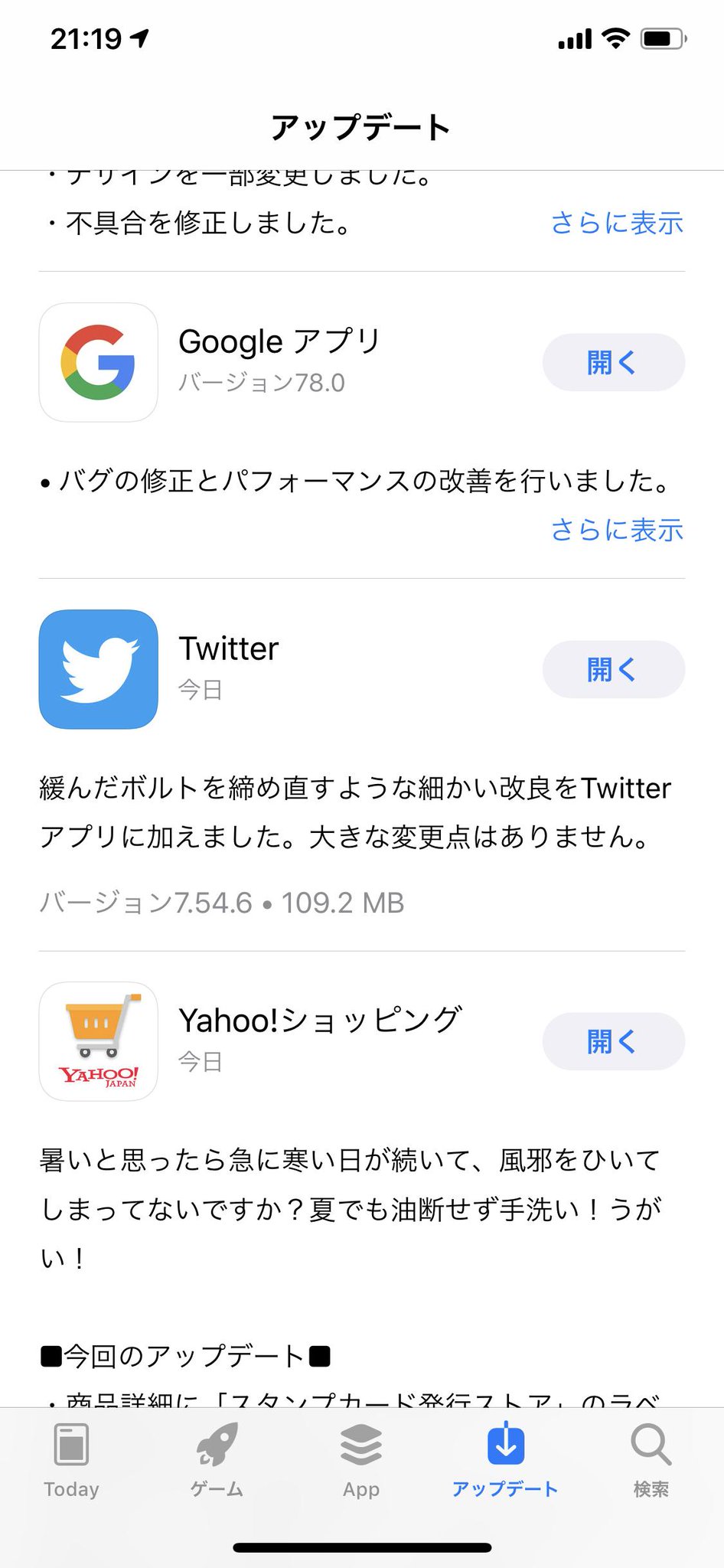
Task: Open the Google app with 開く button
Action: [613, 362]
